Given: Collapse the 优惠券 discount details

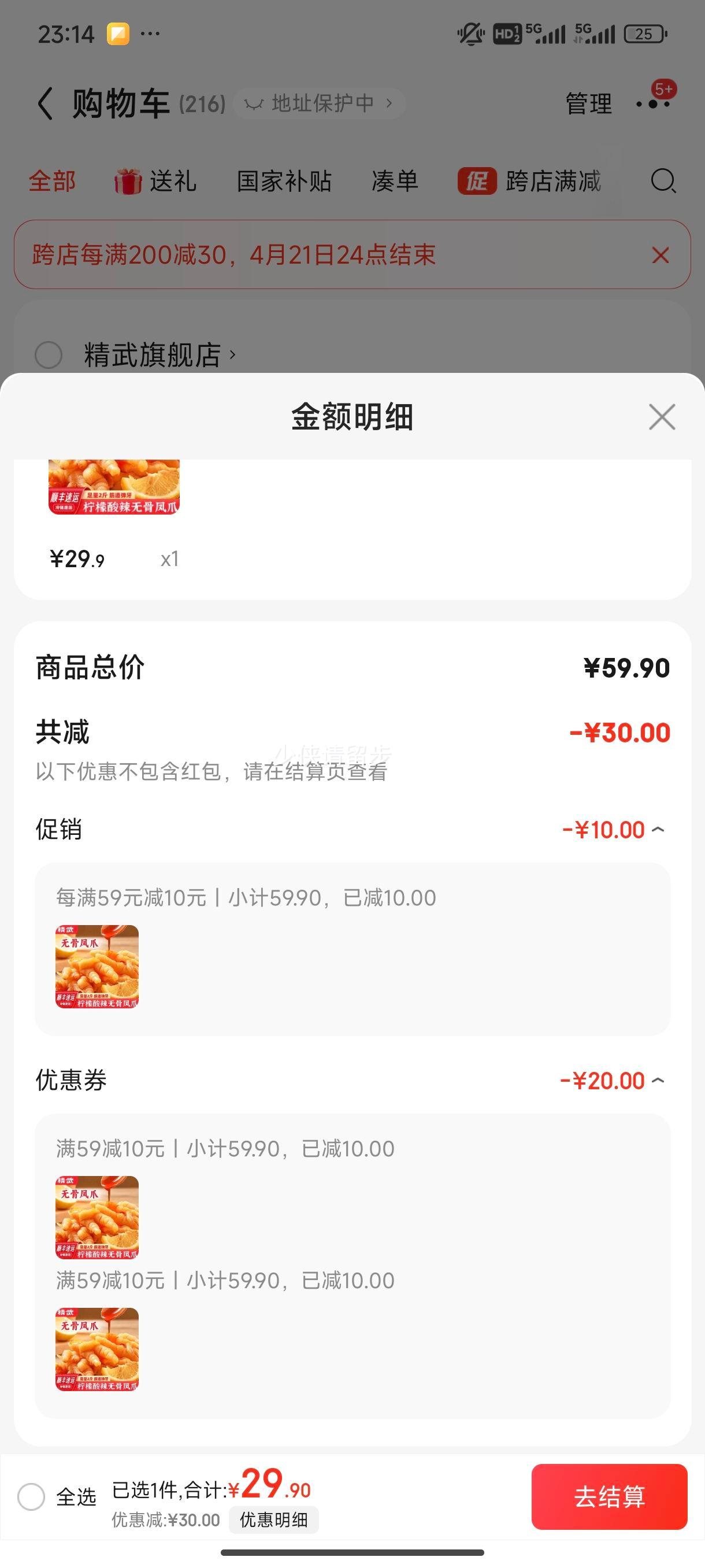Looking at the screenshot, I should coord(658,1081).
